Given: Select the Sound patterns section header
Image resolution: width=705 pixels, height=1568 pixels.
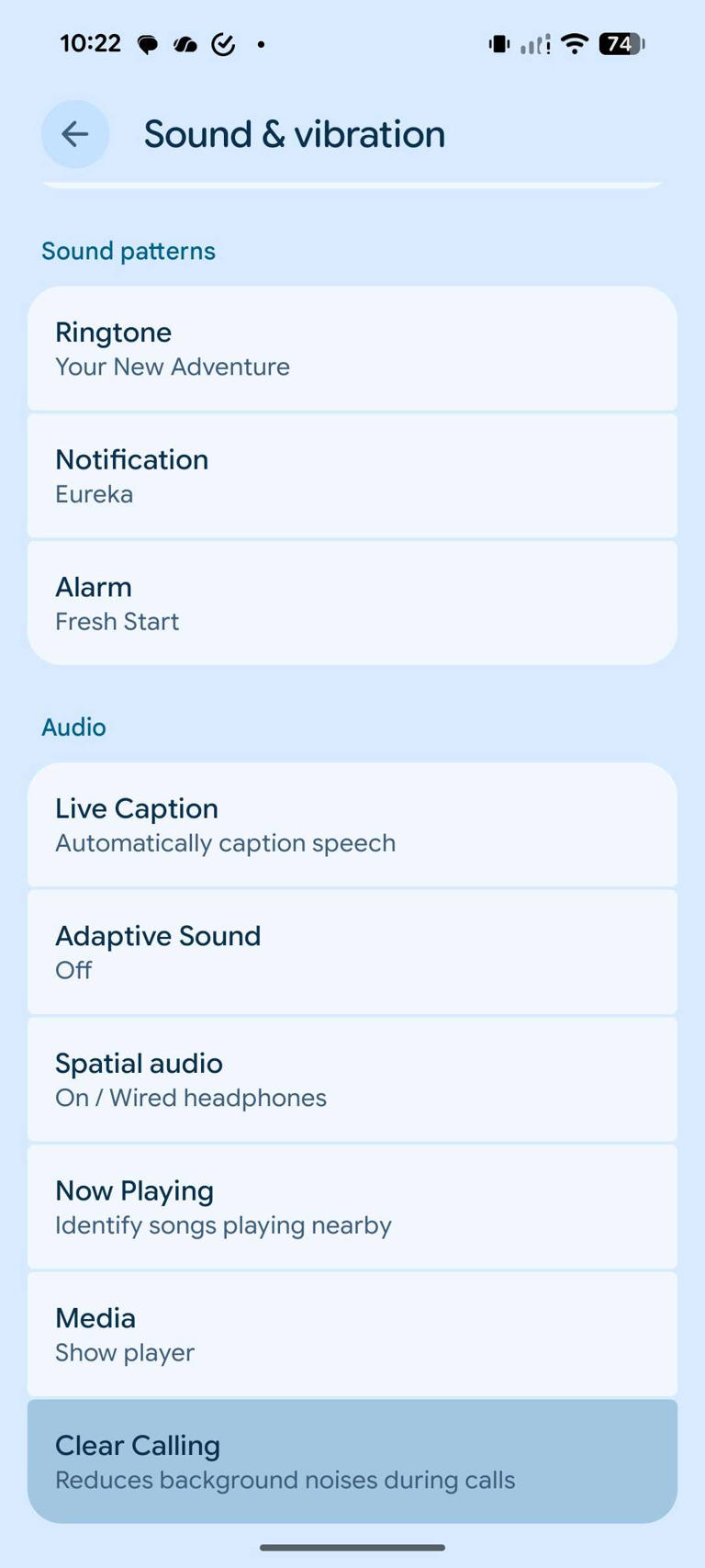Looking at the screenshot, I should (x=128, y=250).
